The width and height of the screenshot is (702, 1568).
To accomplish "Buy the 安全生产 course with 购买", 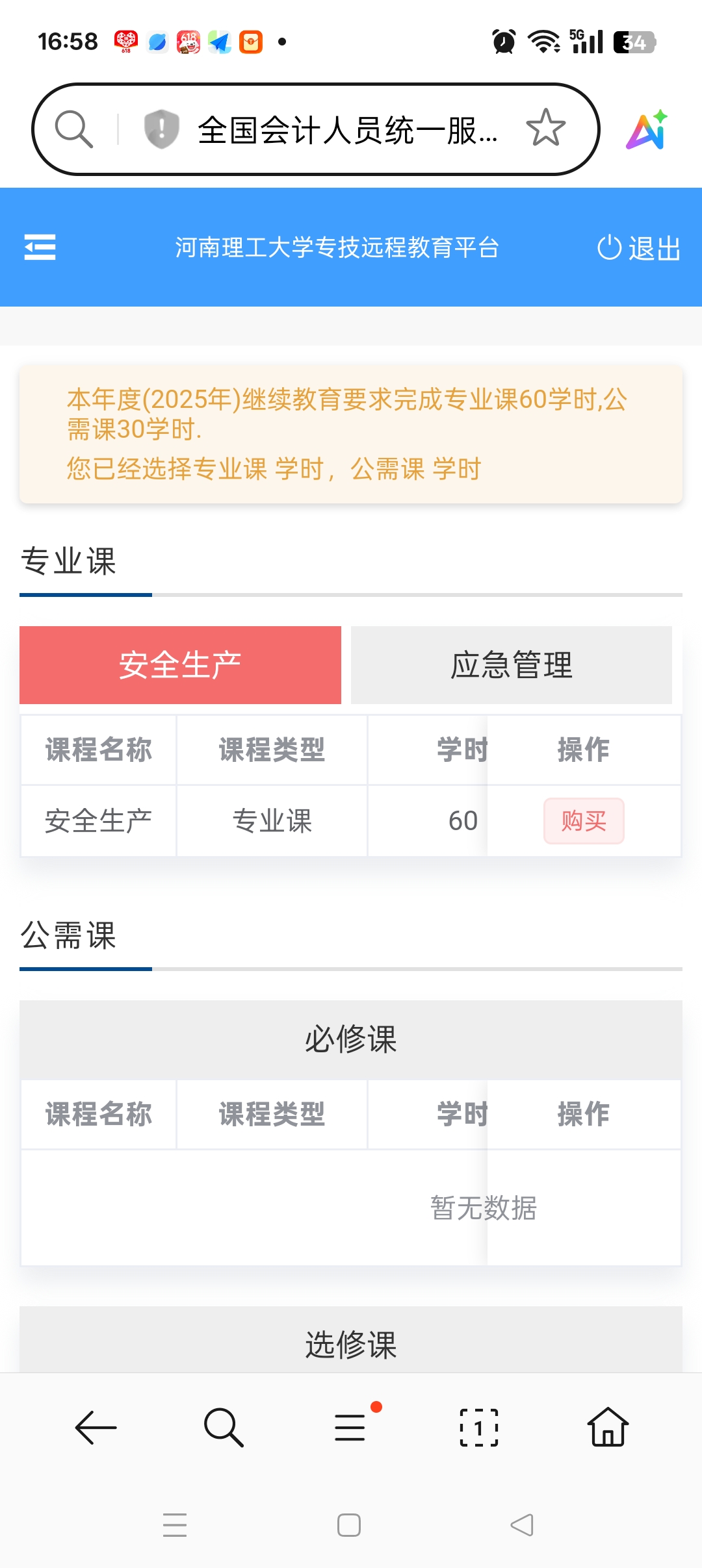I will (584, 821).
